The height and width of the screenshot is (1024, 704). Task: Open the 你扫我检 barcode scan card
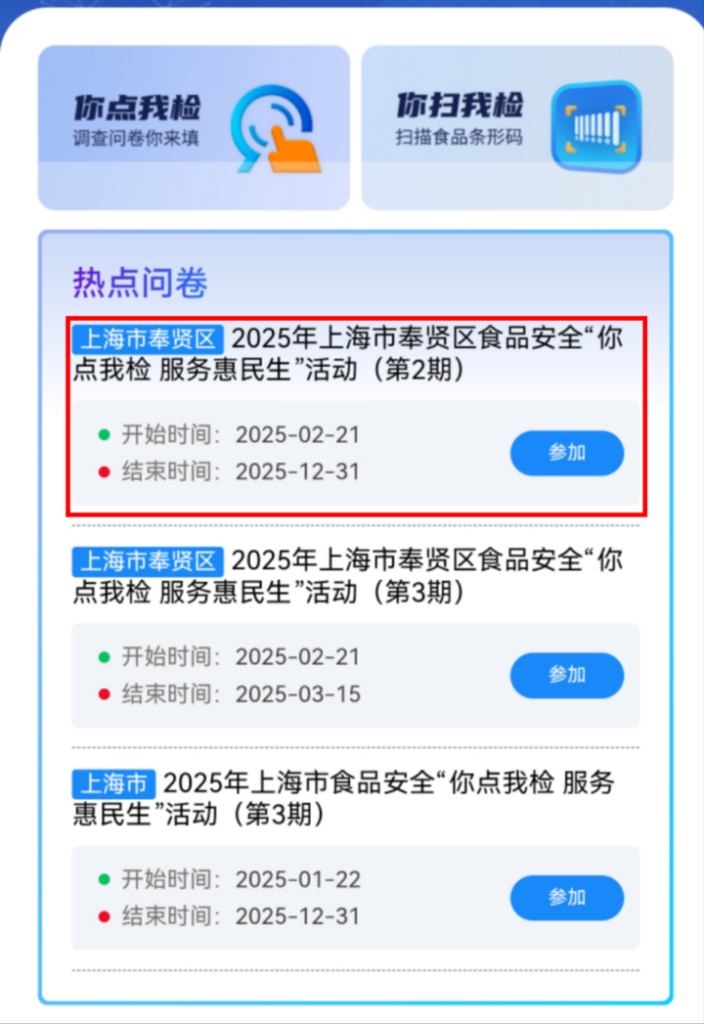(517, 127)
